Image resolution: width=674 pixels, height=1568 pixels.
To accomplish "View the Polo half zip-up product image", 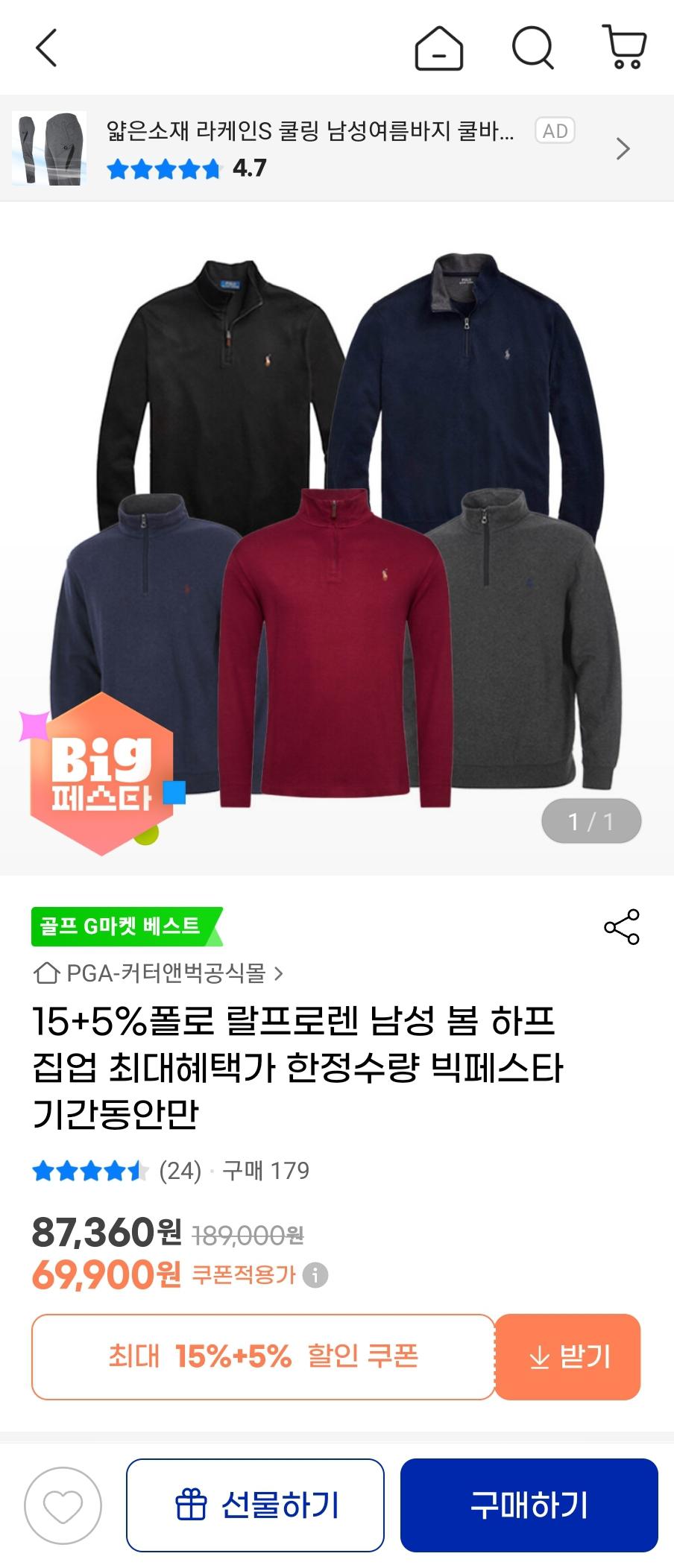I will tap(337, 537).
